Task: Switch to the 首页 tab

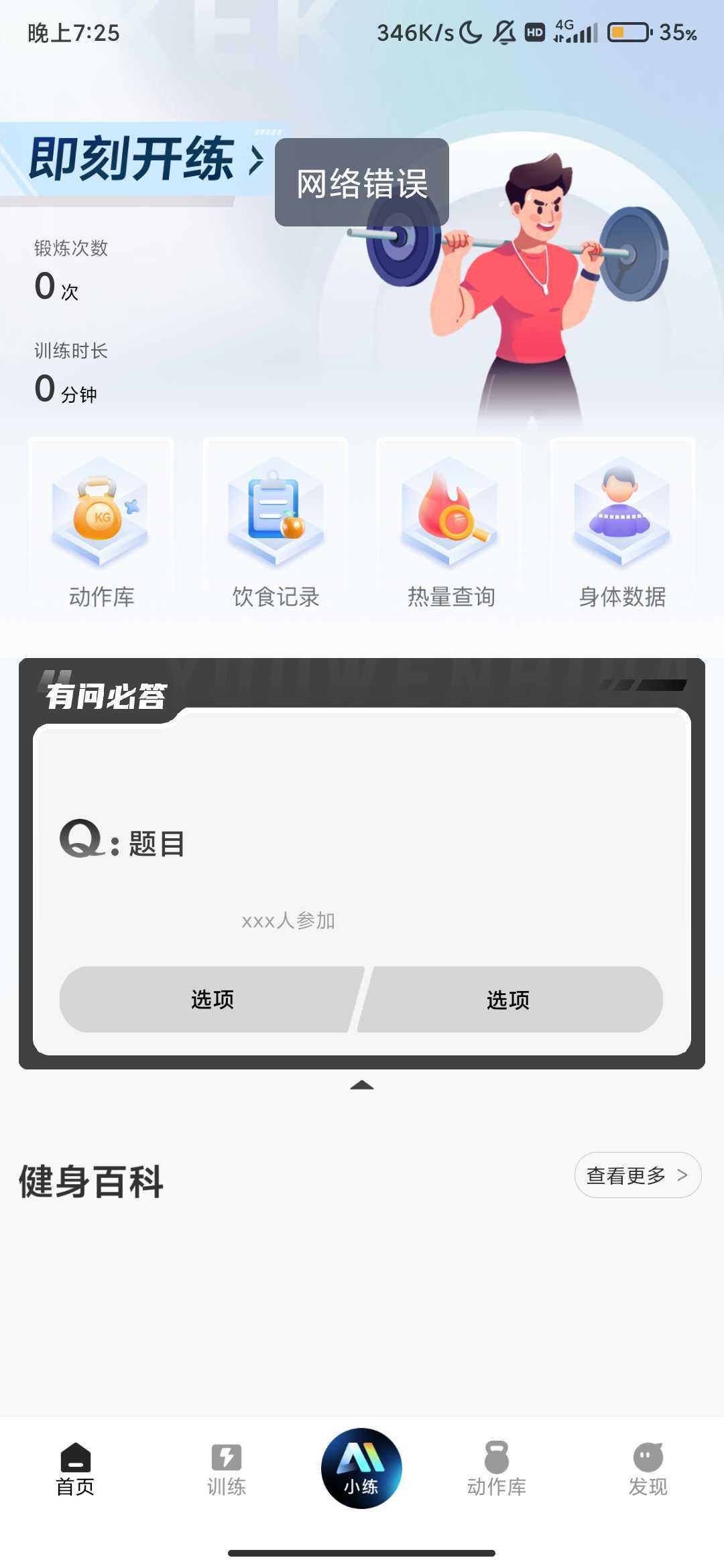Action: coord(75,1469)
